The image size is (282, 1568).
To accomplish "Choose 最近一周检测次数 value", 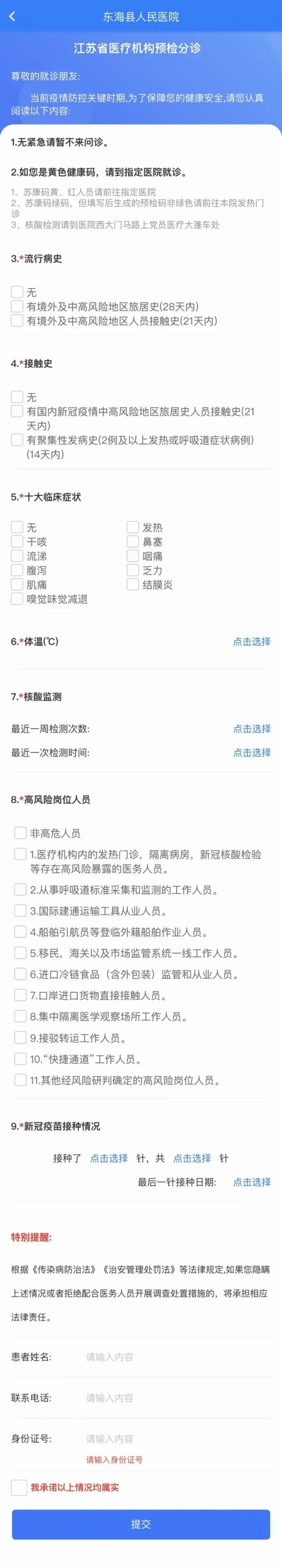I will (251, 729).
